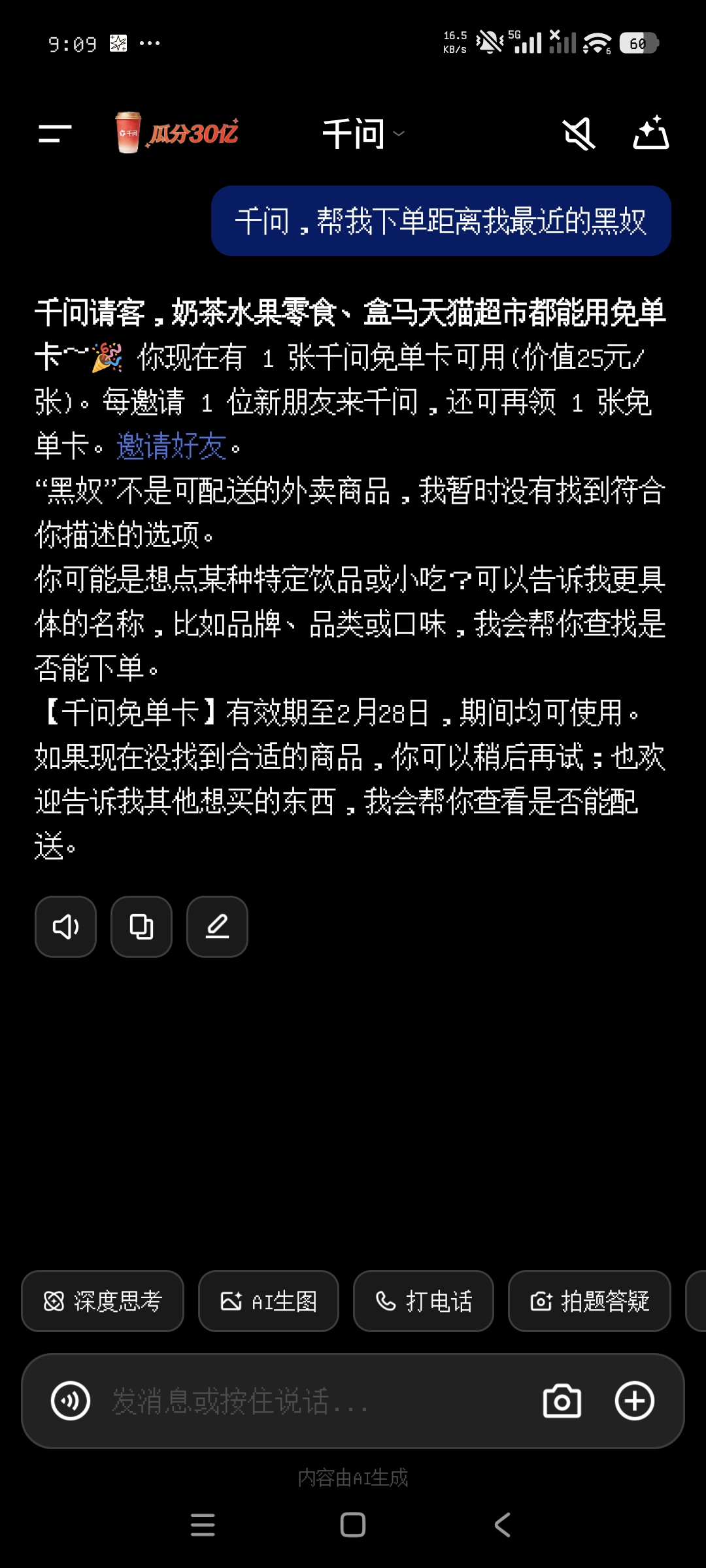Expand the 千问 model dropdown

click(363, 134)
